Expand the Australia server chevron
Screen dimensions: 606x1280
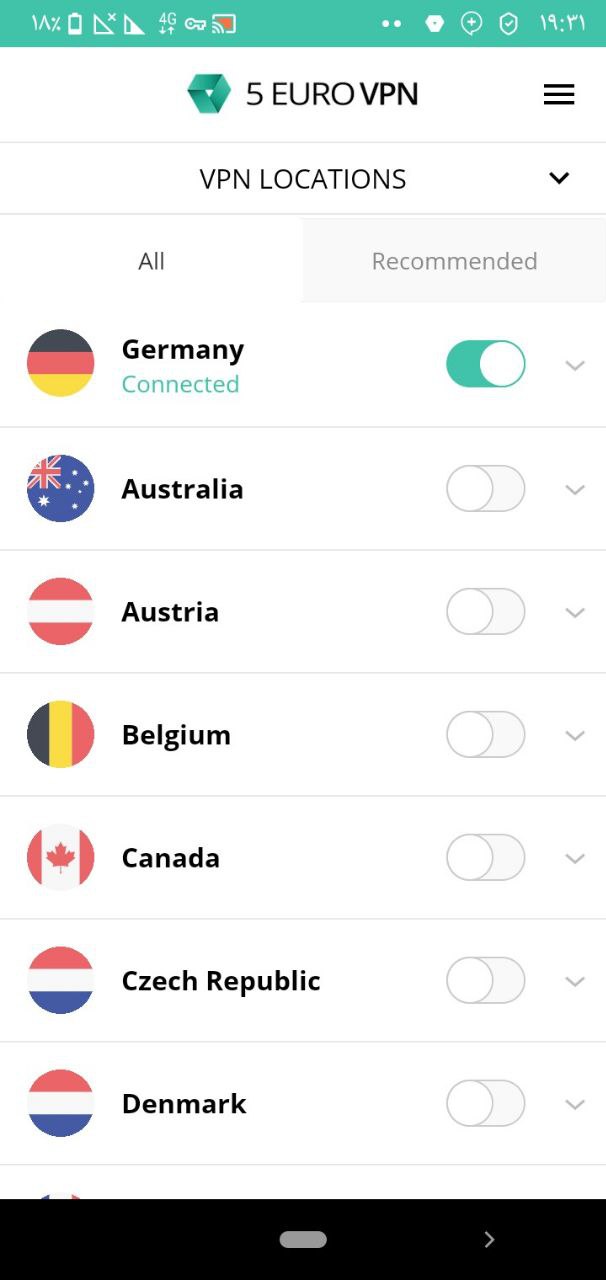point(574,490)
